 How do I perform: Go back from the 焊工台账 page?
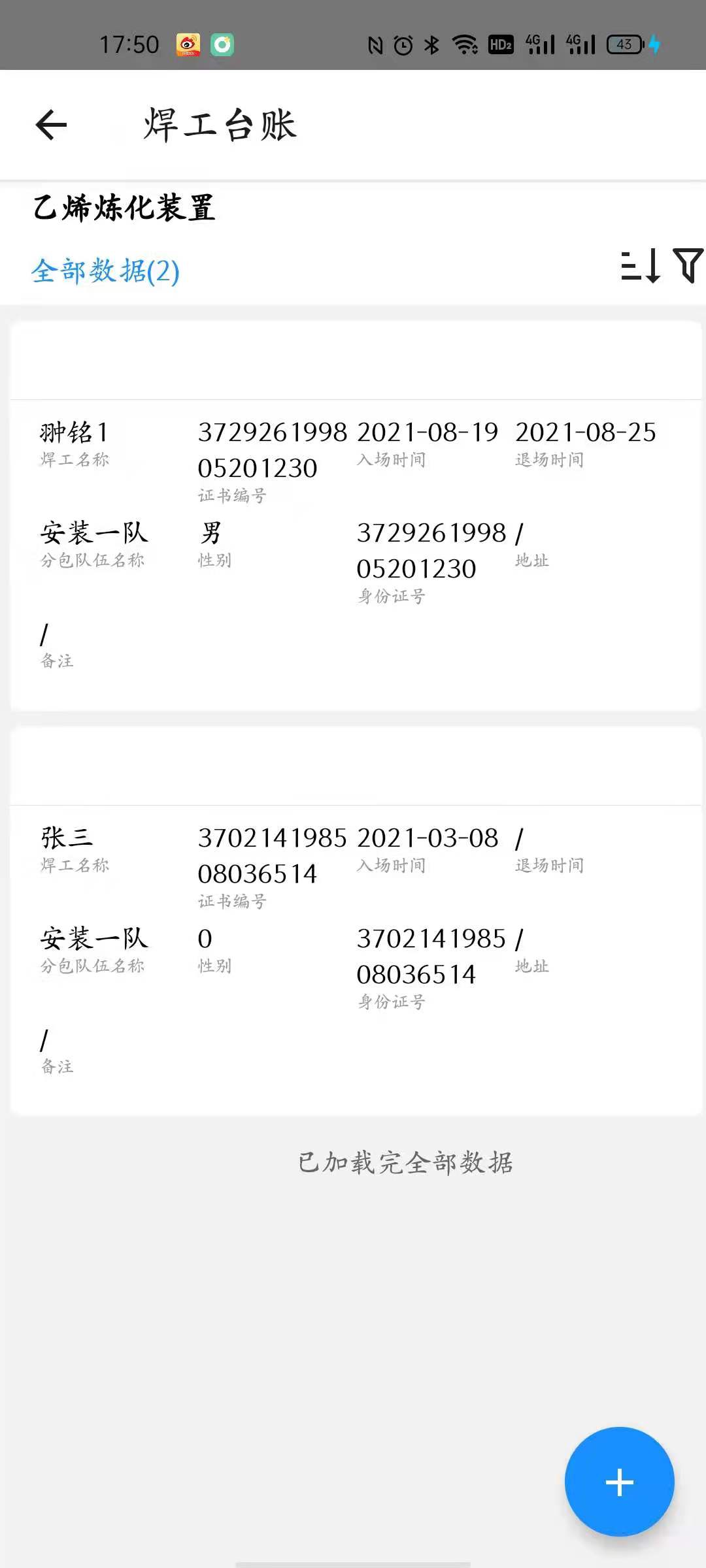[x=52, y=125]
